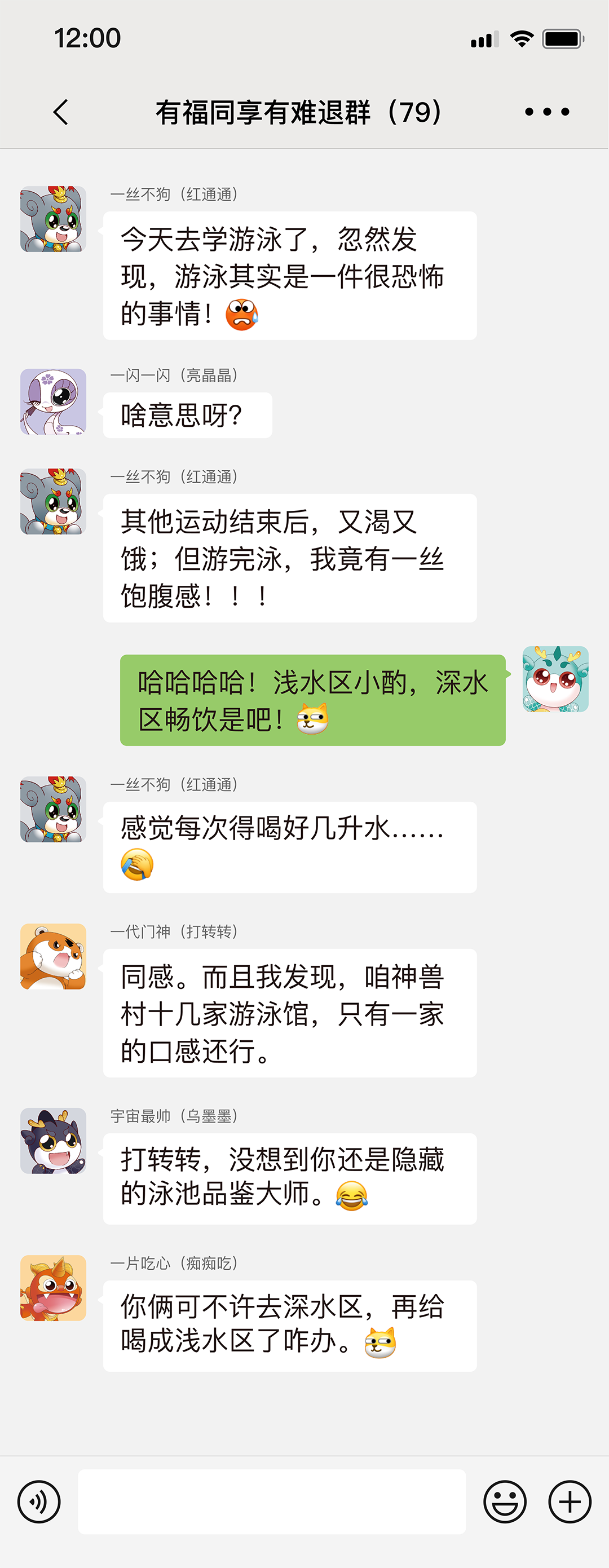This screenshot has height=1568, width=609.
Task: Open 宇宙最帅（乌墨墨）avatar profile
Action: [x=53, y=1141]
